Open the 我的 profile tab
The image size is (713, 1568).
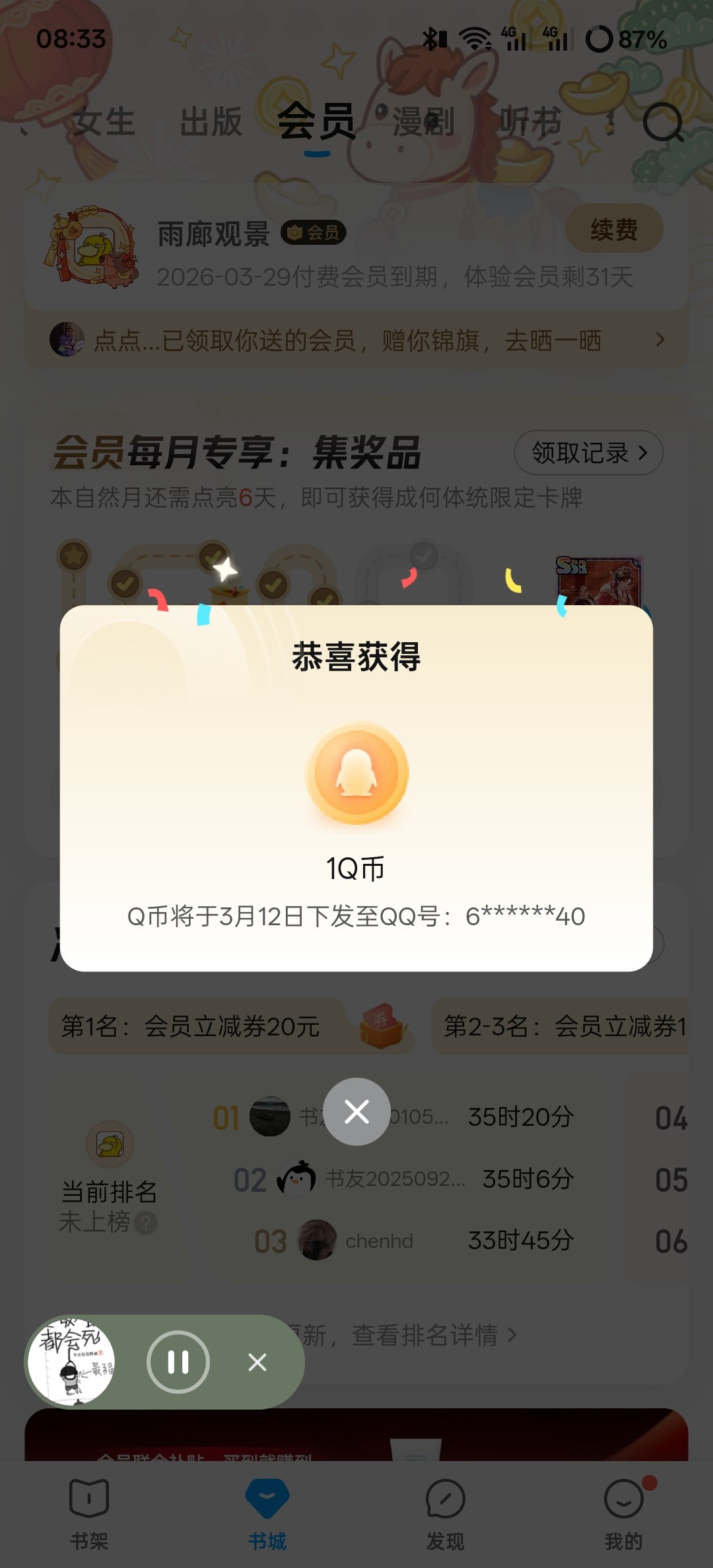coord(623,1511)
